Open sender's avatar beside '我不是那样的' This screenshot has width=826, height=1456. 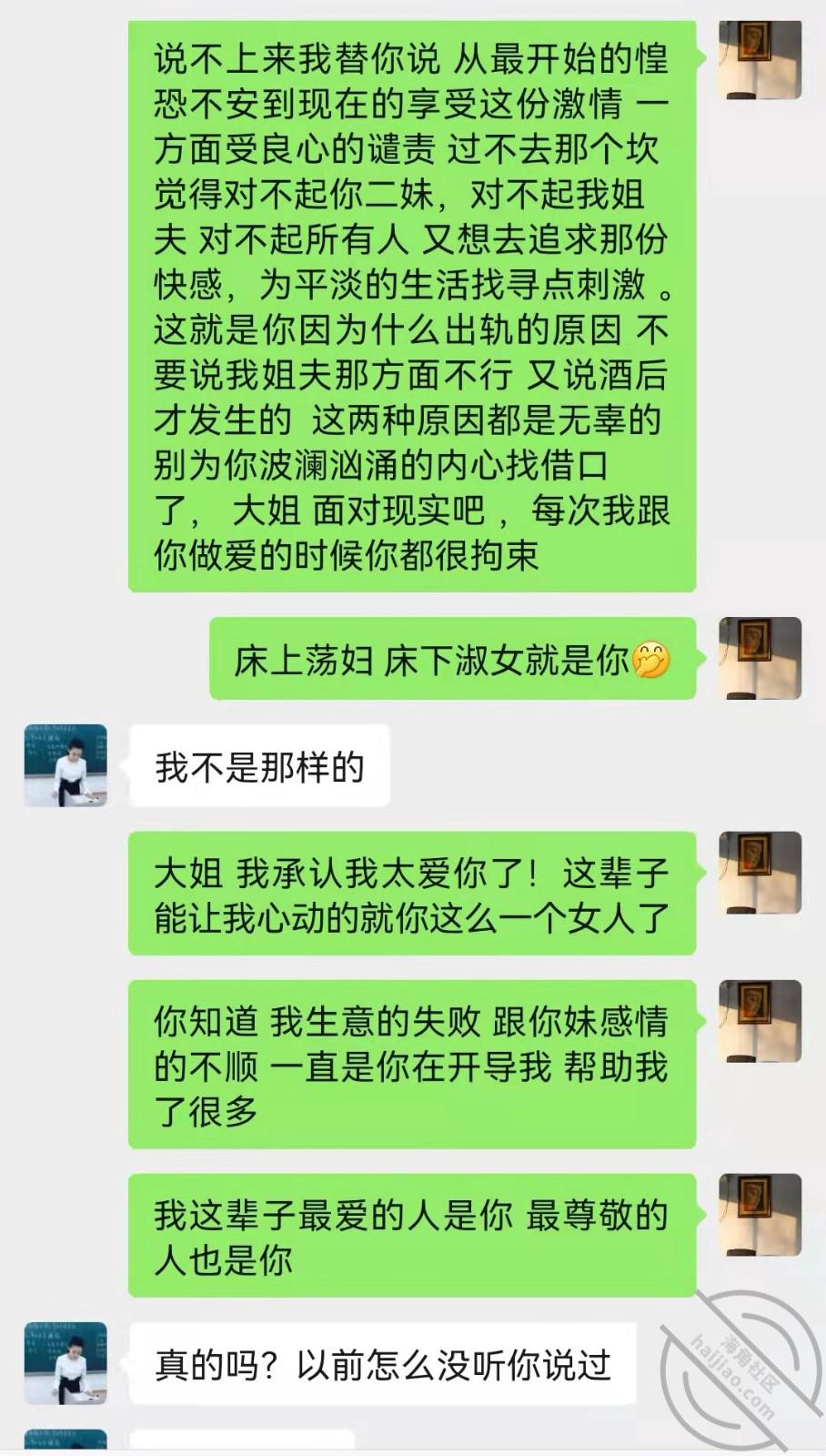(x=65, y=764)
